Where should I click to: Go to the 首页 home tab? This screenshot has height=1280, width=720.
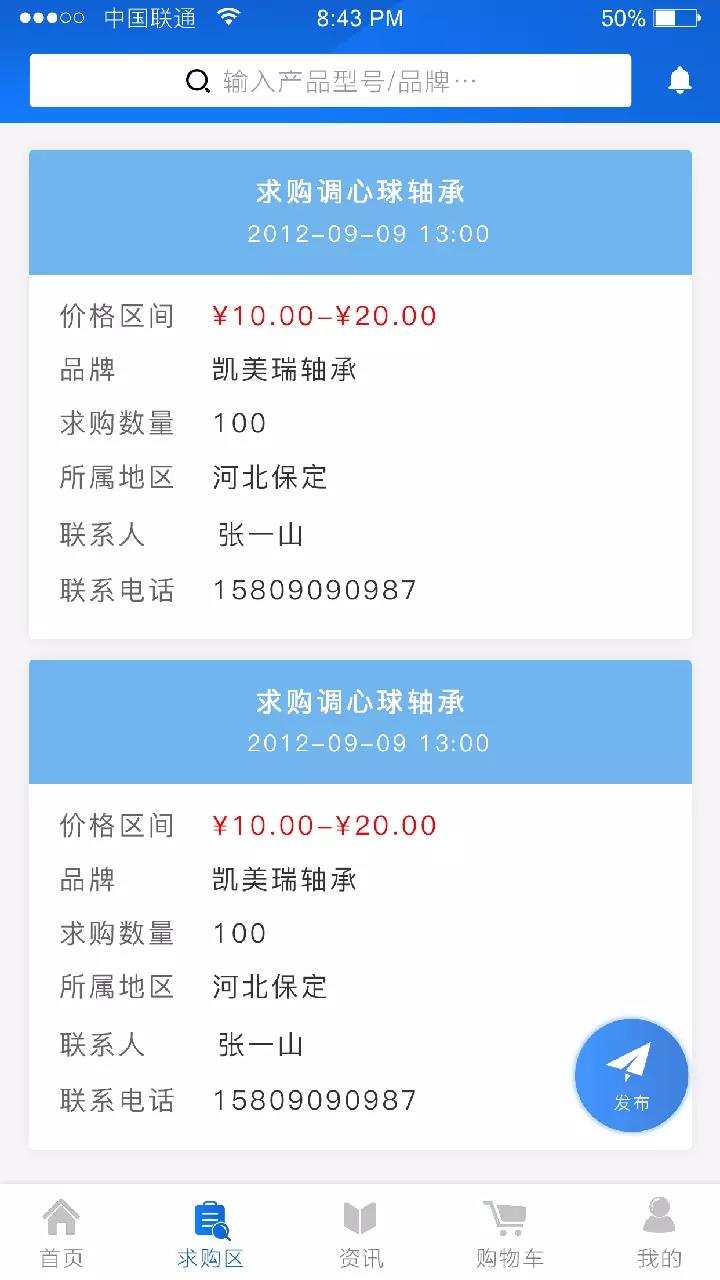pyautogui.click(x=61, y=1233)
